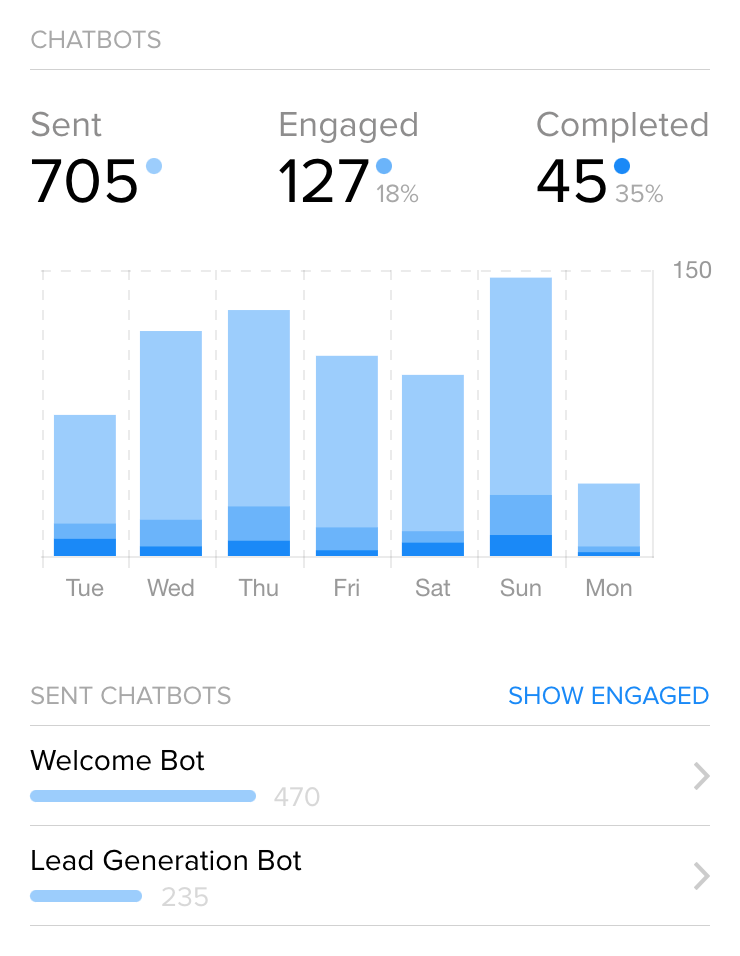This screenshot has width=740, height=956.
Task: Switch to the CHATBOTS section header
Action: [96, 40]
